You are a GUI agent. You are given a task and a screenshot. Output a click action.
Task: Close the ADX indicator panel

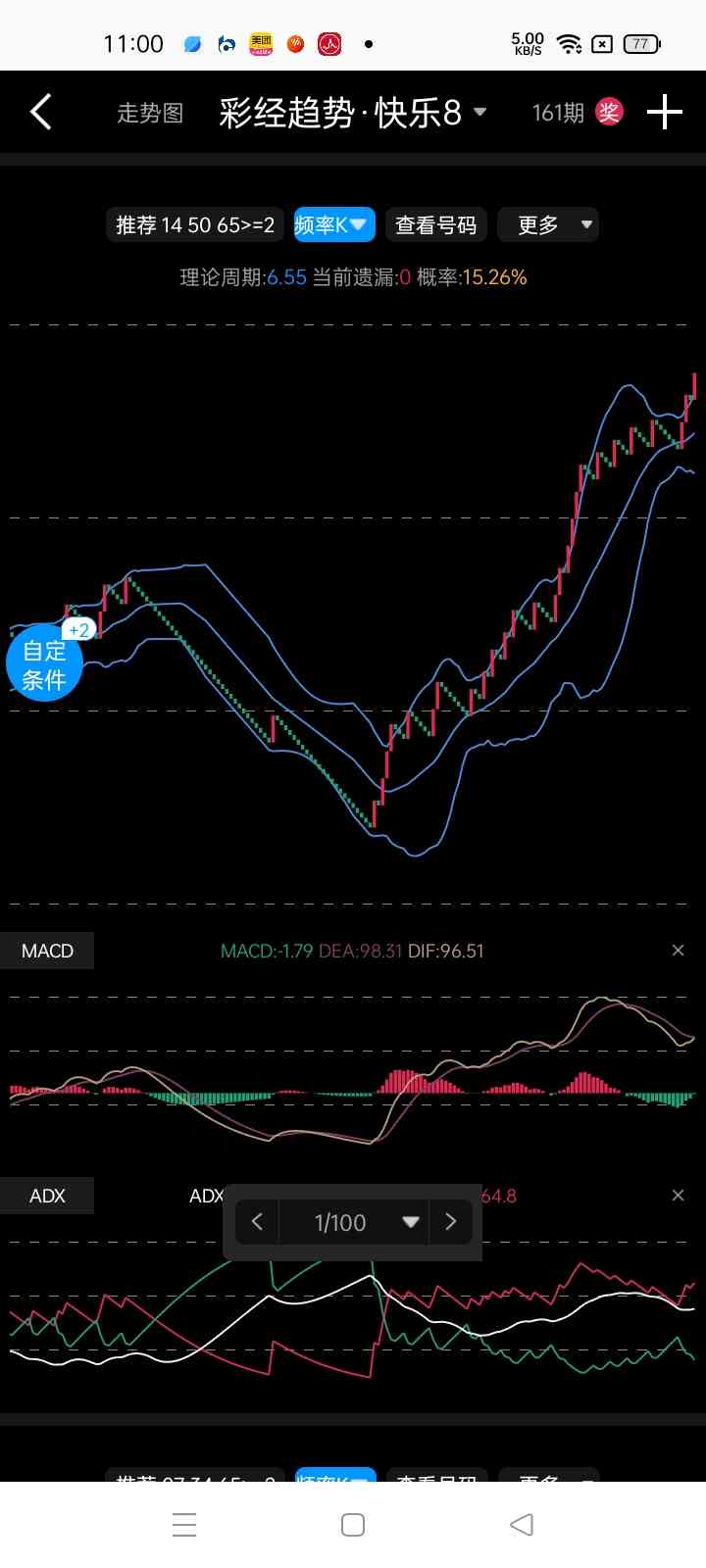tap(678, 1196)
